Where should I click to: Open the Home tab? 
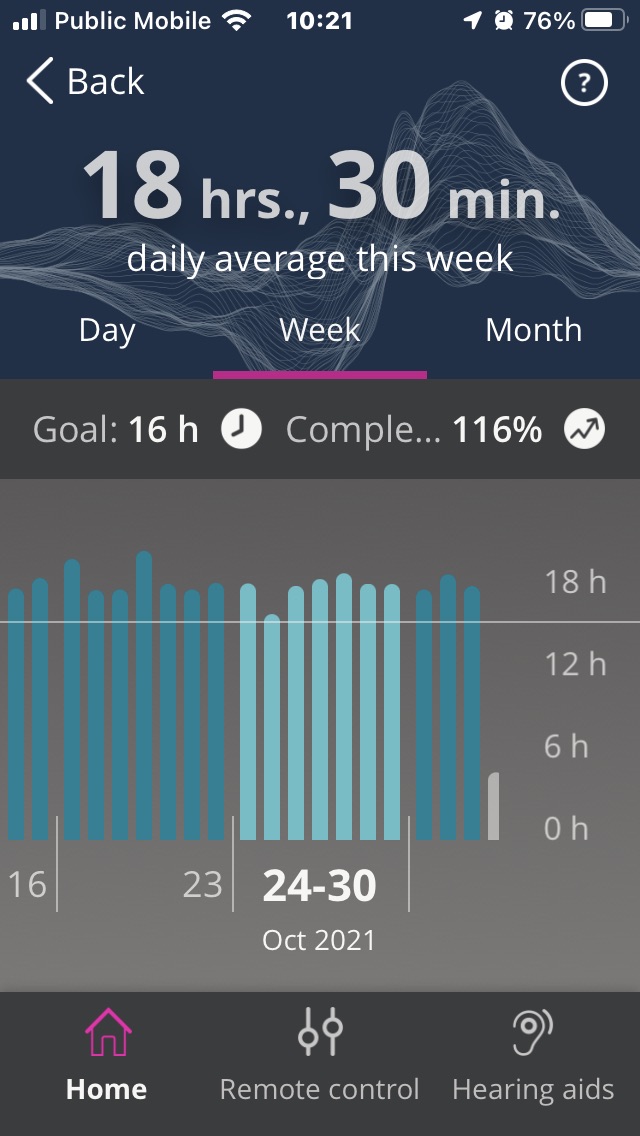(107, 1055)
